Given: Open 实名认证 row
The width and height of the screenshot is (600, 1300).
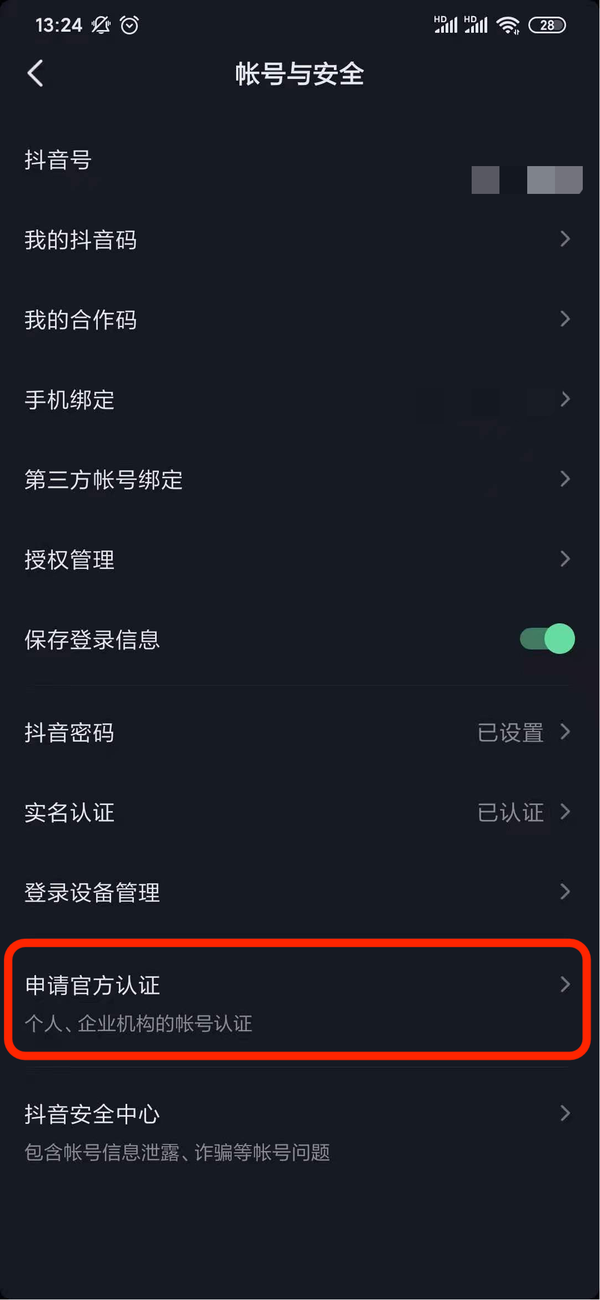Looking at the screenshot, I should 298,812.
